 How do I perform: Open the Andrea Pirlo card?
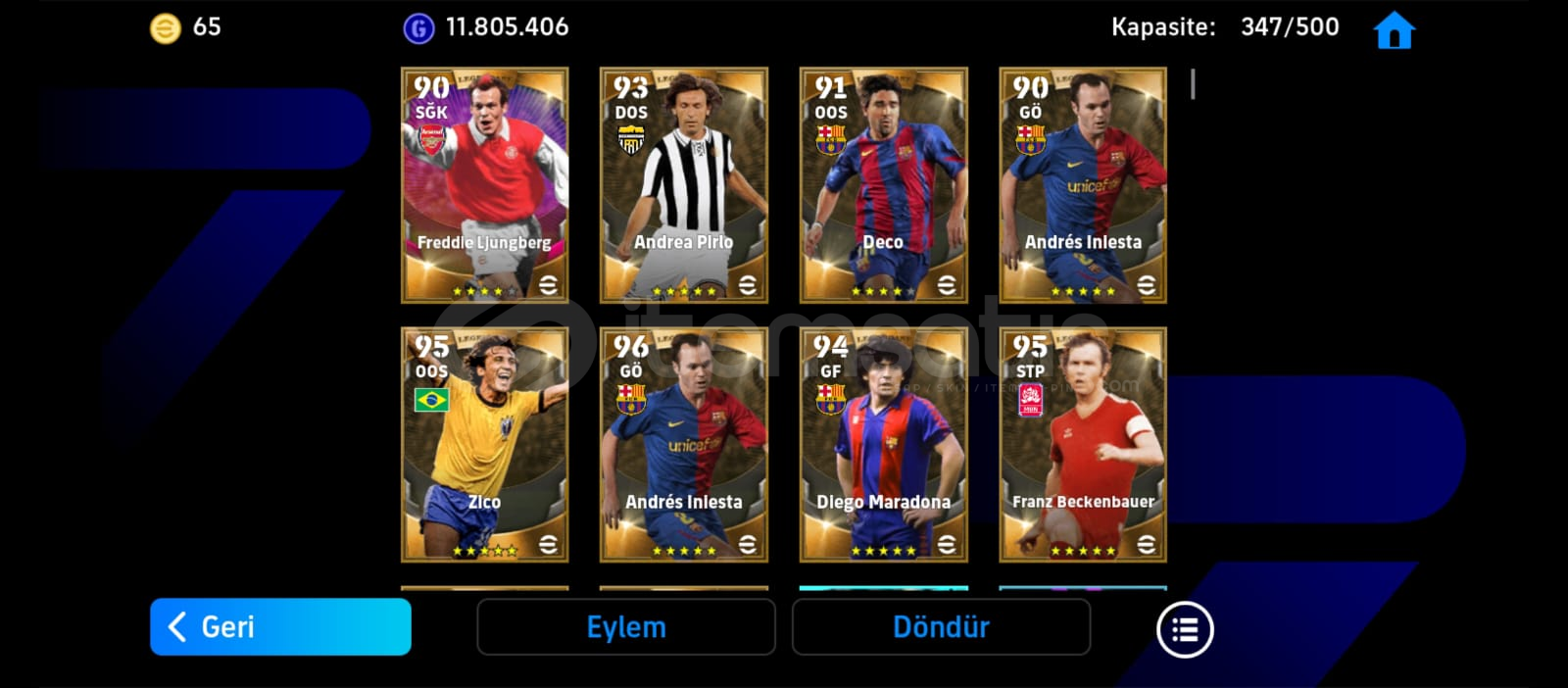tap(683, 184)
